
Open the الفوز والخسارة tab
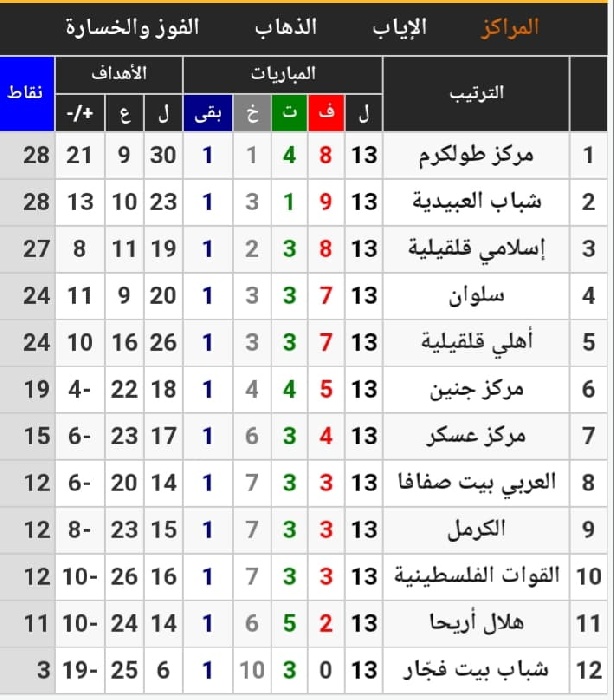[x=132, y=27]
